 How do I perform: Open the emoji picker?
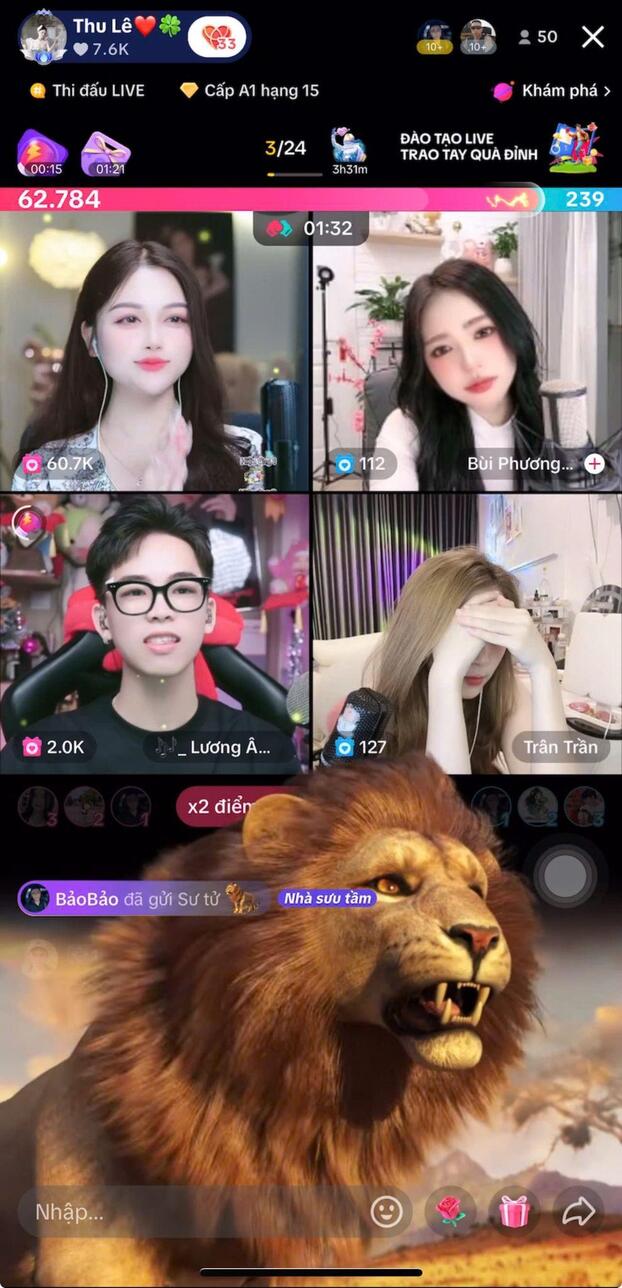click(x=387, y=1212)
